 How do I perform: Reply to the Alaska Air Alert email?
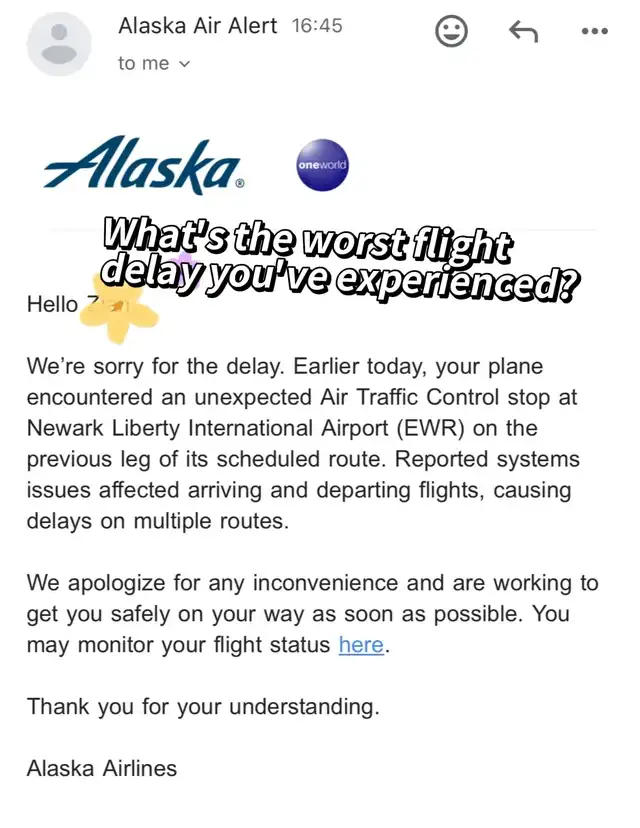tap(523, 31)
